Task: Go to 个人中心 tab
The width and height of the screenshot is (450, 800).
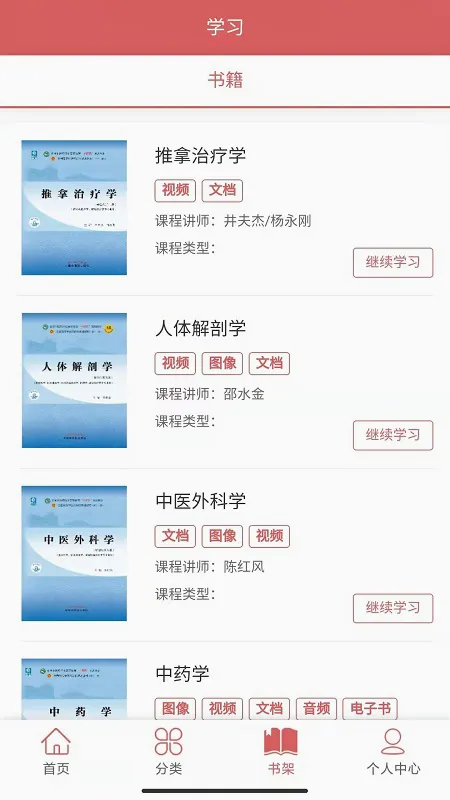Action: (x=393, y=752)
